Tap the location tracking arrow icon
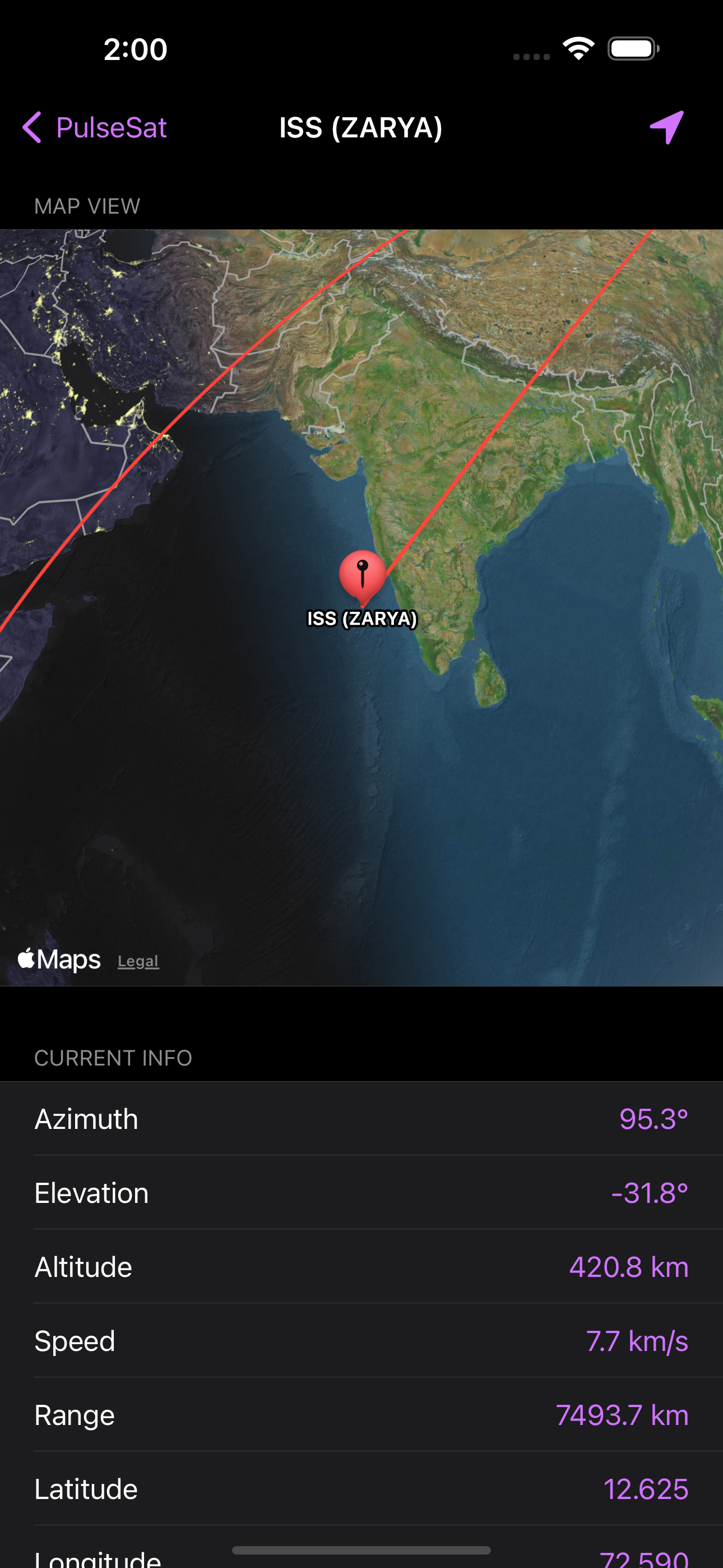The height and width of the screenshot is (1568, 723). [x=667, y=128]
